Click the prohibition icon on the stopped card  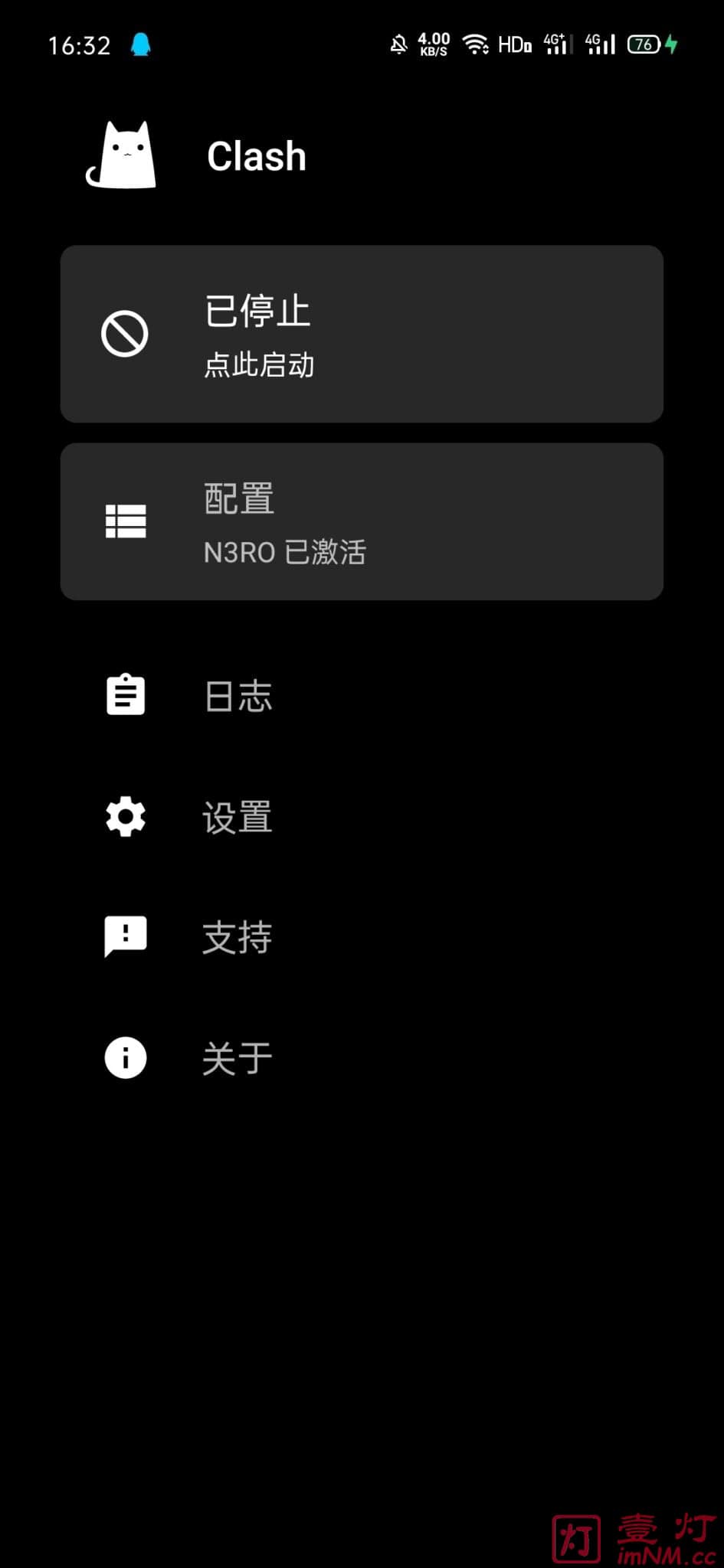125,333
